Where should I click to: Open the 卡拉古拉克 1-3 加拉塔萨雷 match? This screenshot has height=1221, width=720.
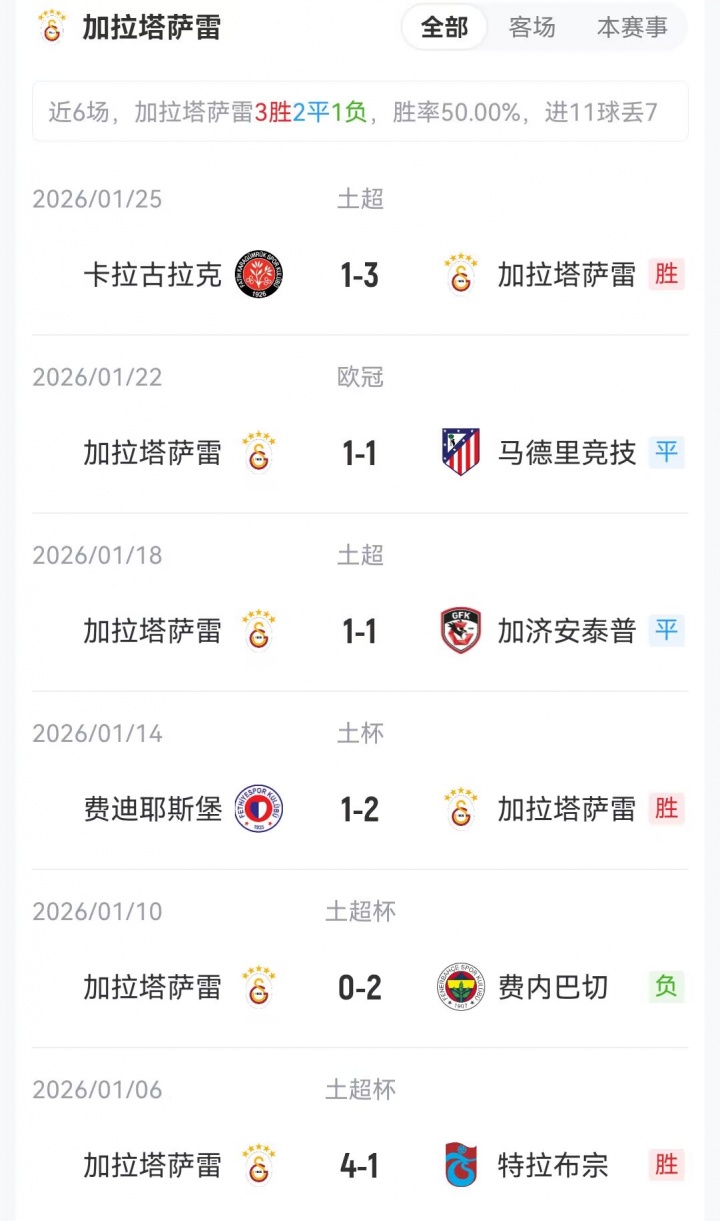tap(360, 274)
